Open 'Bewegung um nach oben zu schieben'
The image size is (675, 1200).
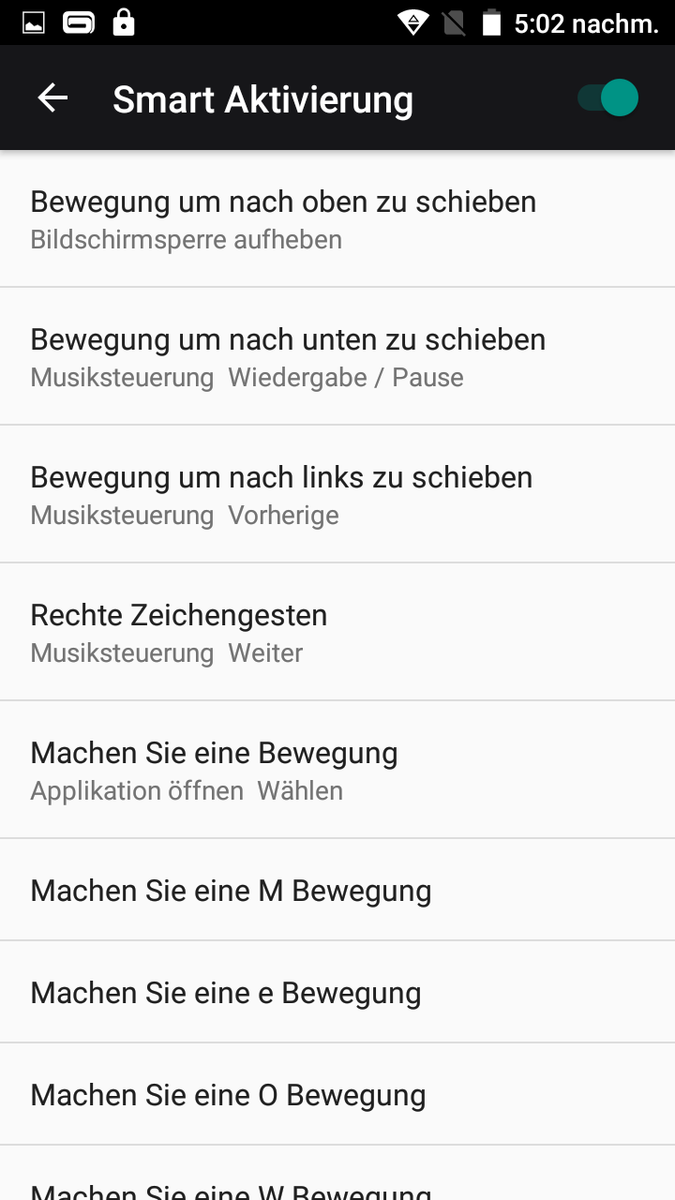(x=337, y=219)
